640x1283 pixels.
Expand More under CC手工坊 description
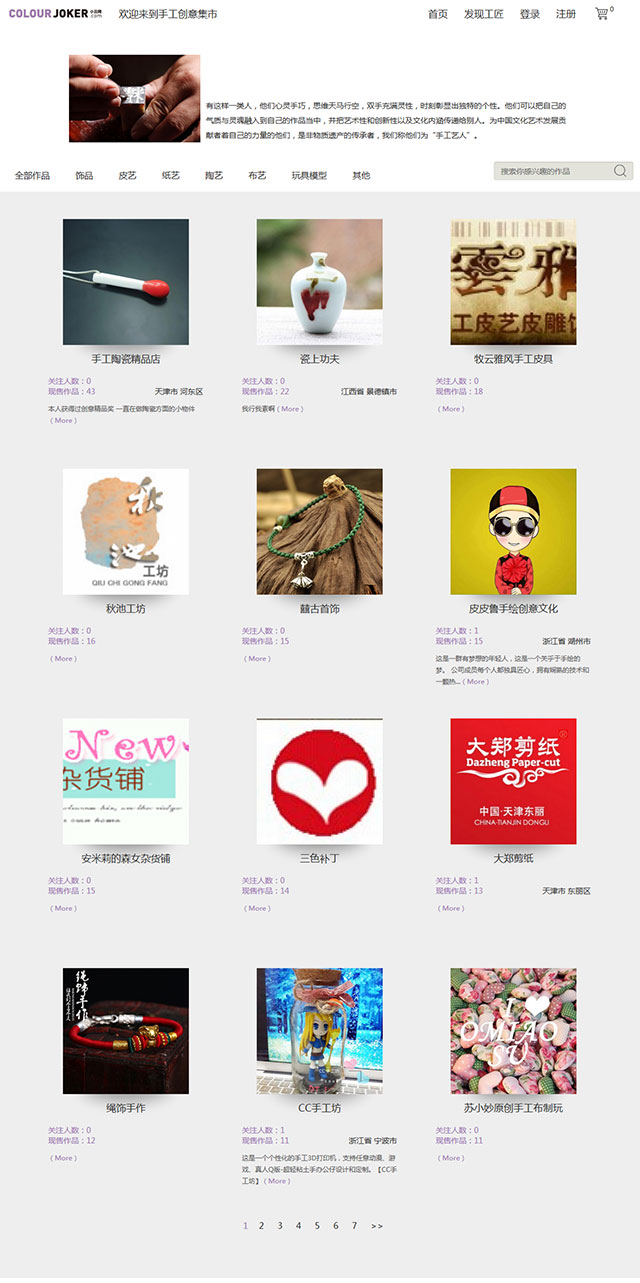277,1181
